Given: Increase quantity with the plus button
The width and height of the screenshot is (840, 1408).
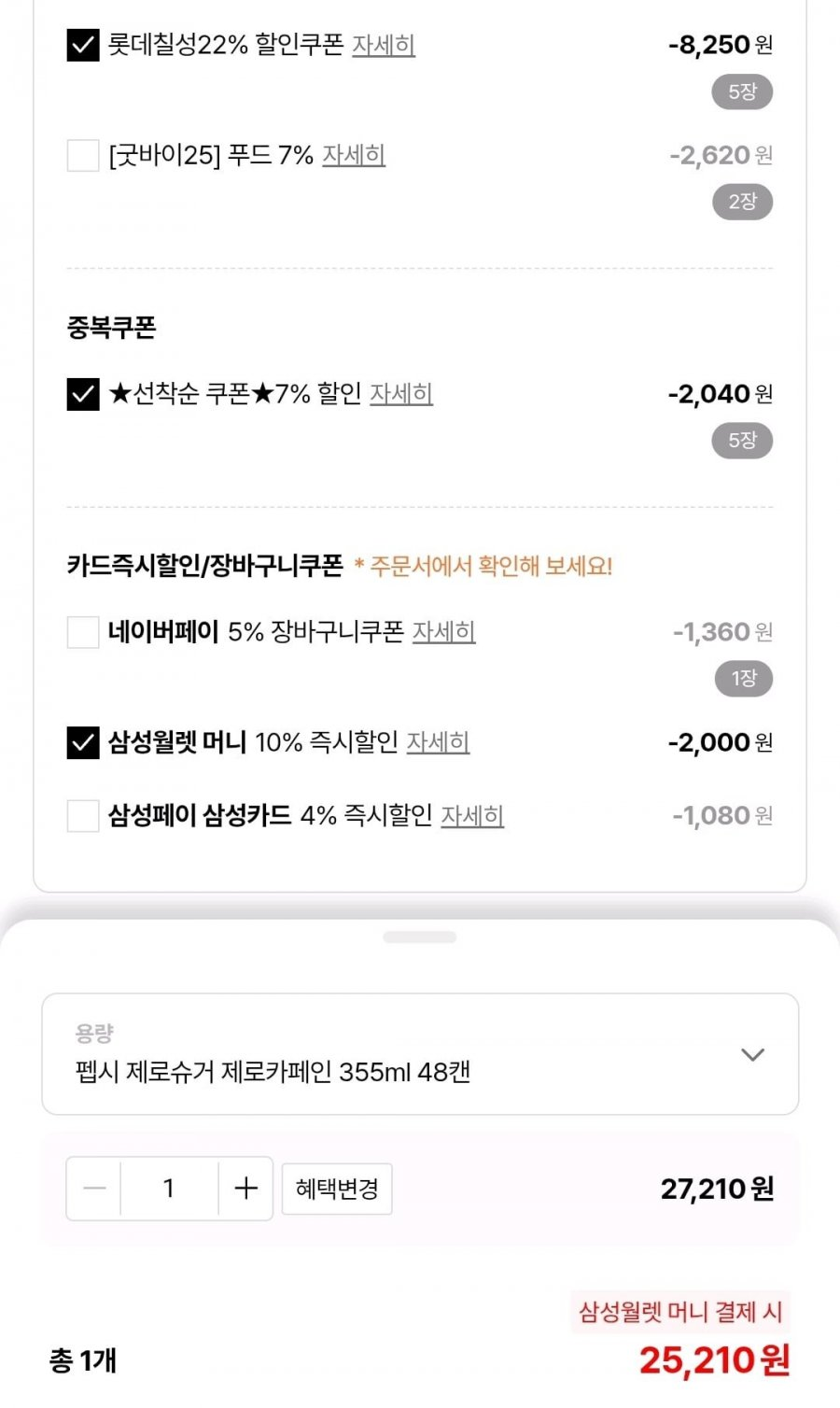Looking at the screenshot, I should tap(245, 1189).
